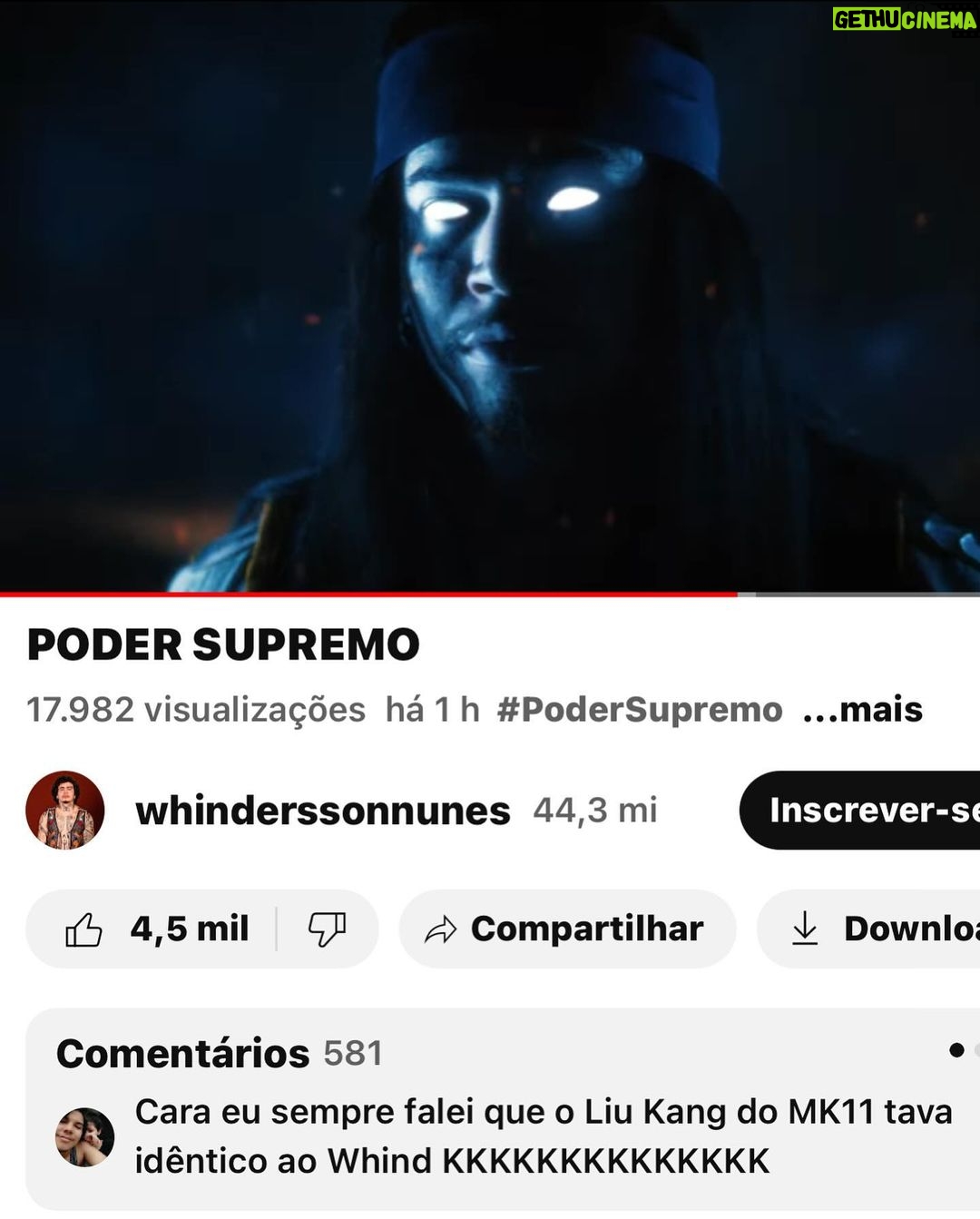Like the video with 4,5 mil likes
Image resolution: width=980 pixels, height=1219 pixels.
(x=154, y=929)
